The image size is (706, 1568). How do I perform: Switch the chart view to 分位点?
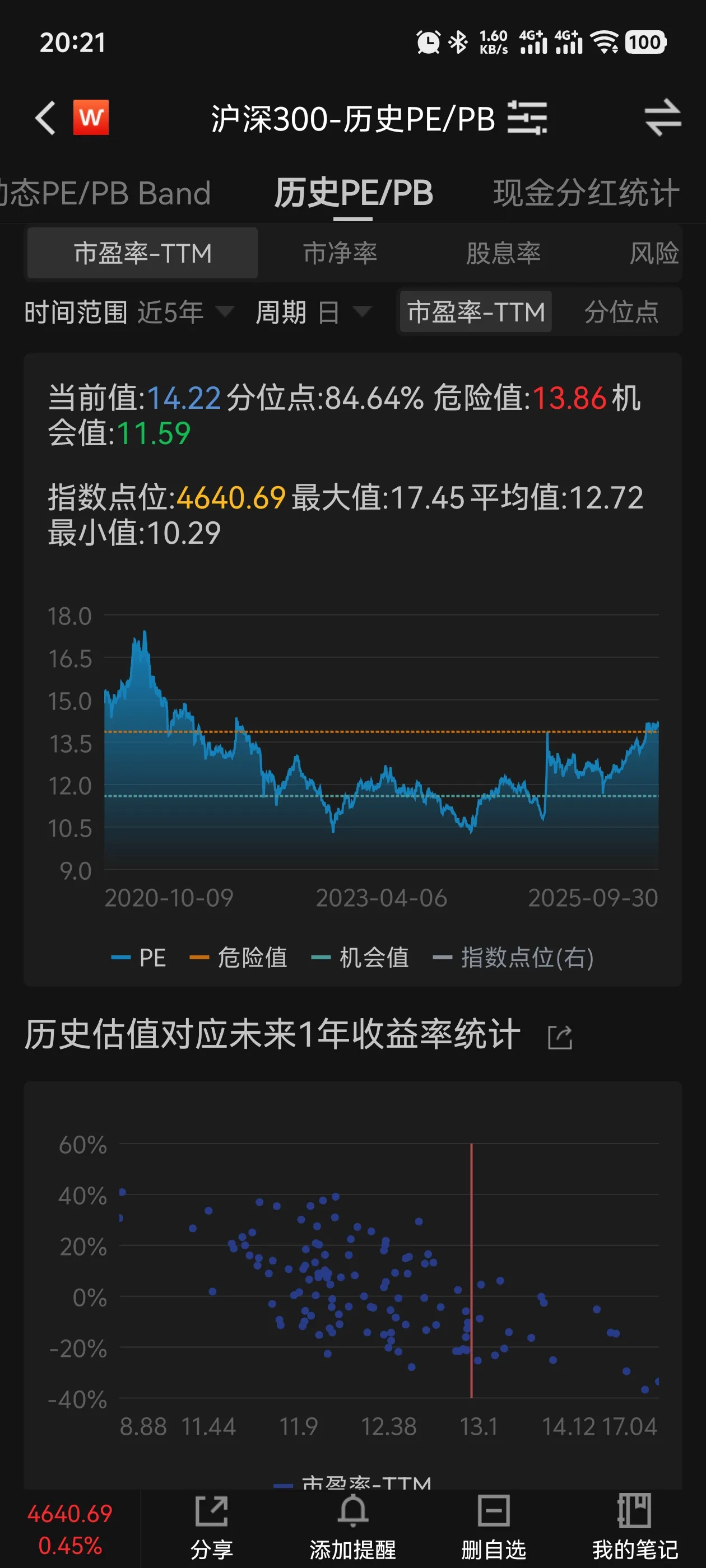(621, 312)
